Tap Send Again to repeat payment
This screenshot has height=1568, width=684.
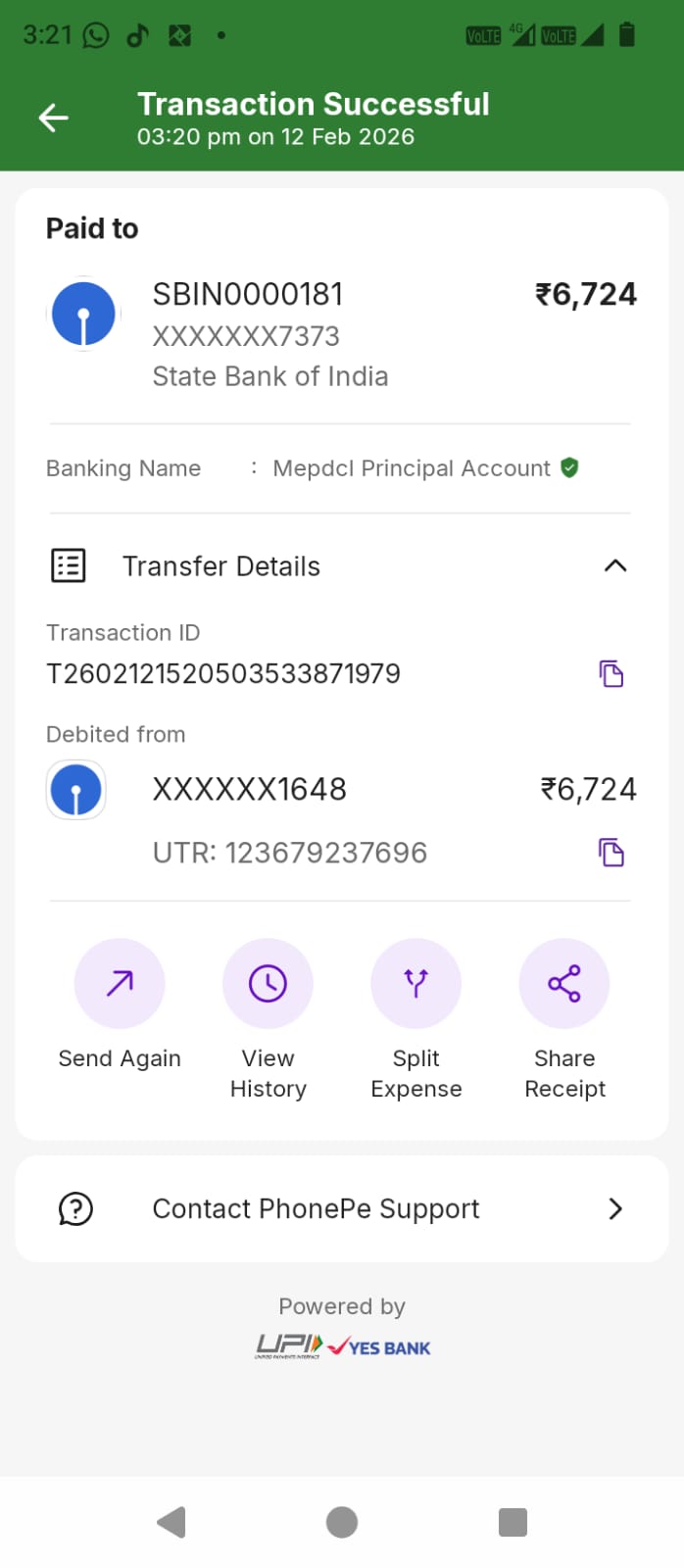pyautogui.click(x=120, y=984)
